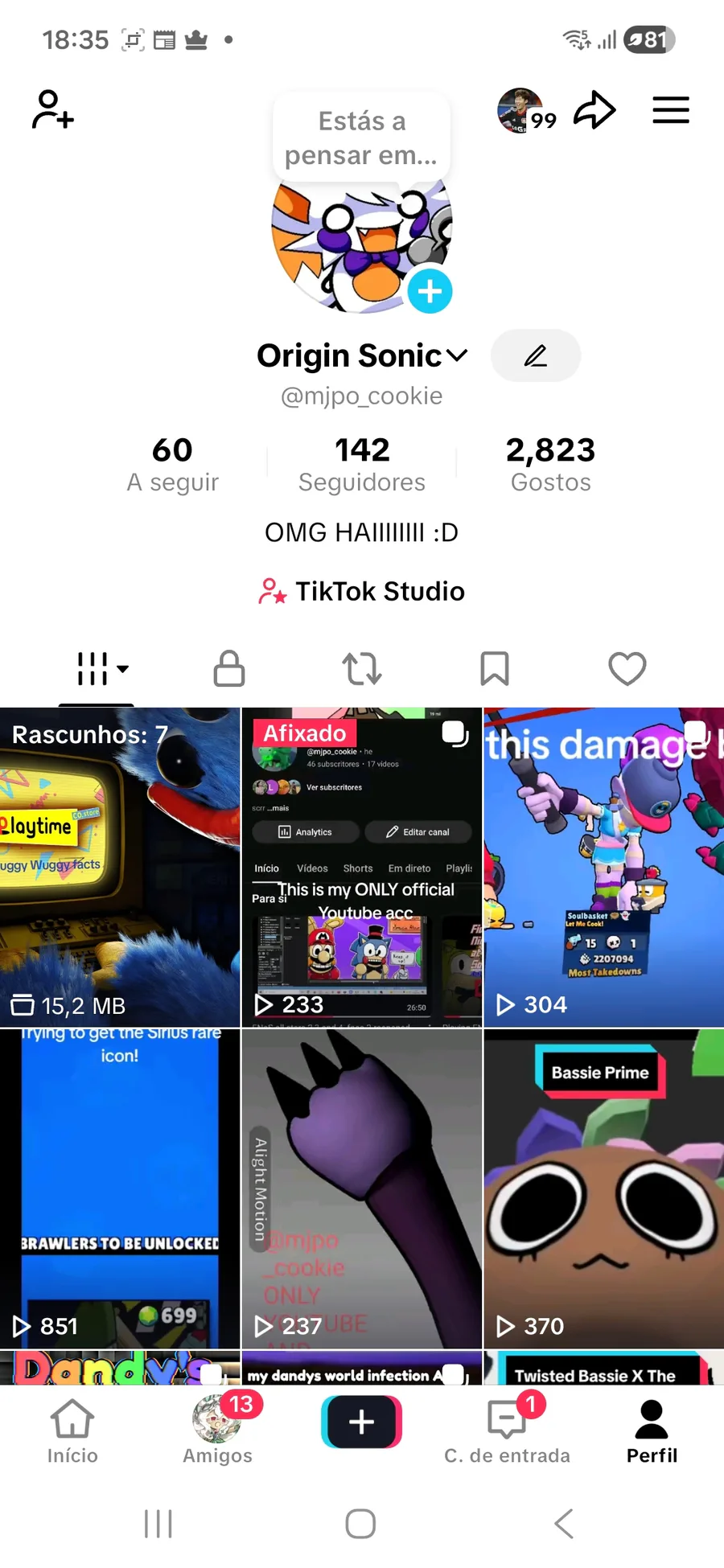Switch to the saved bookmarks tab

[495, 668]
